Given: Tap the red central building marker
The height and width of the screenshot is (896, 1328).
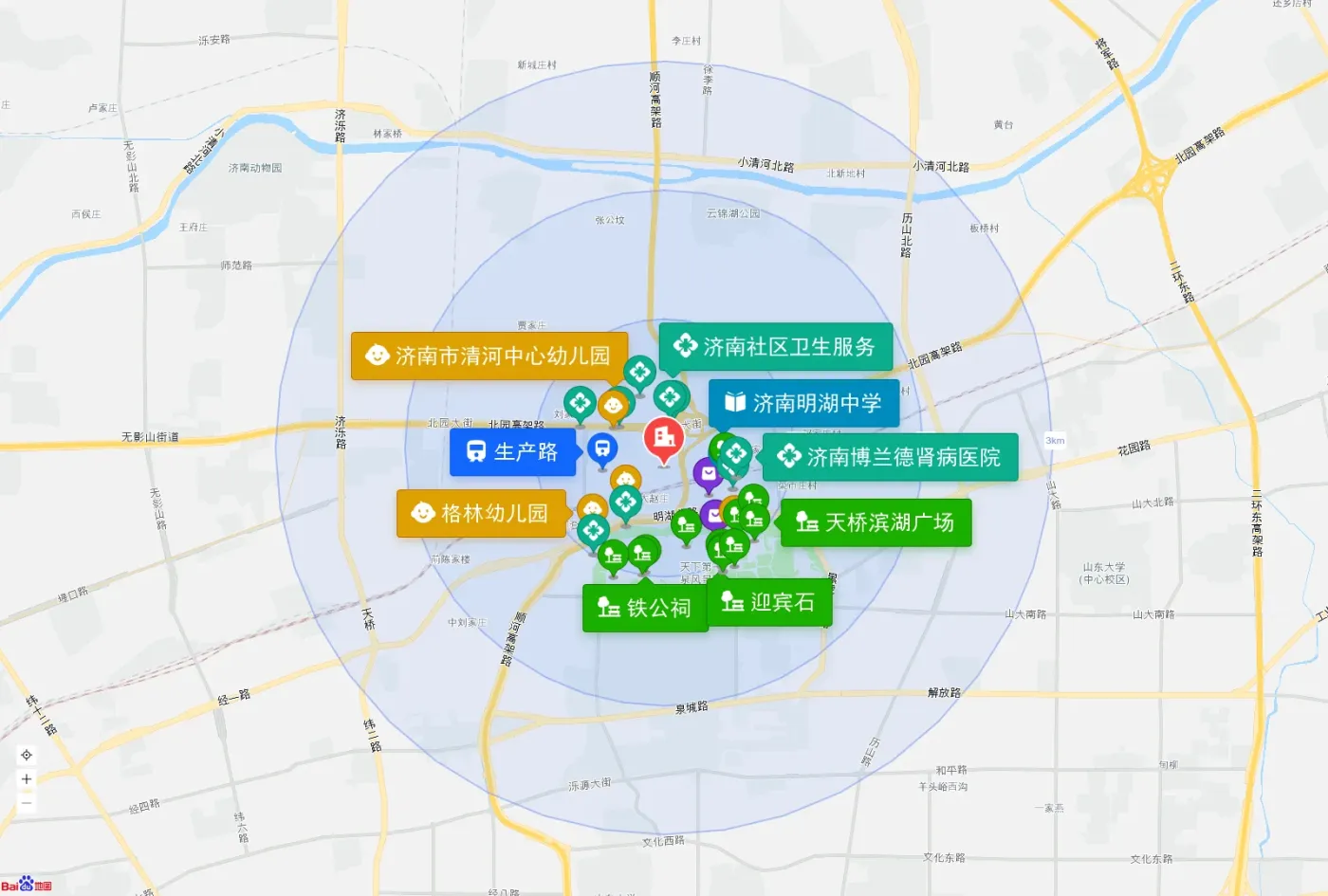Looking at the screenshot, I should (664, 439).
